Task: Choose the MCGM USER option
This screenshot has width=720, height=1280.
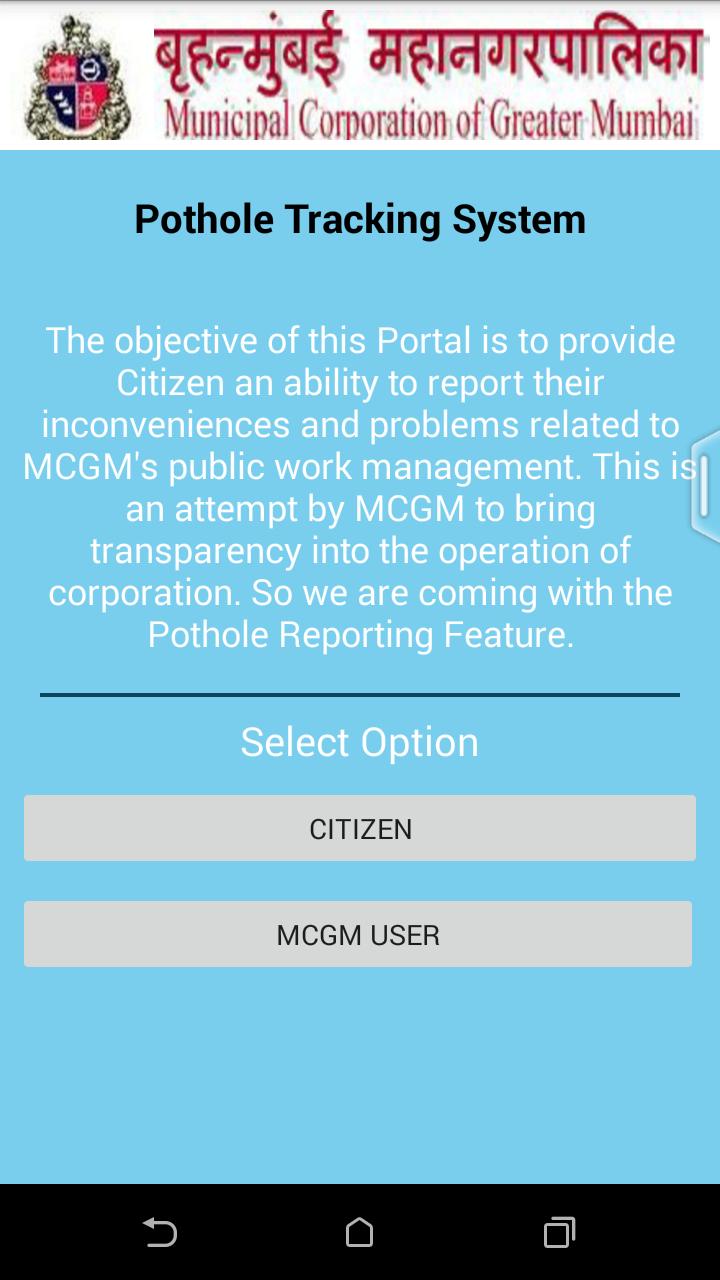Action: (360, 934)
